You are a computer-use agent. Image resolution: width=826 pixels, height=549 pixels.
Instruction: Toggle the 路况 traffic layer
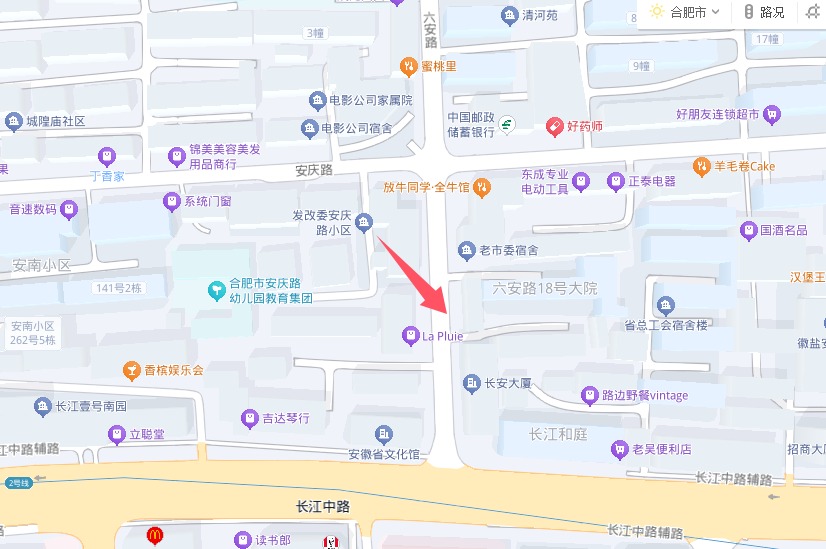pyautogui.click(x=764, y=12)
